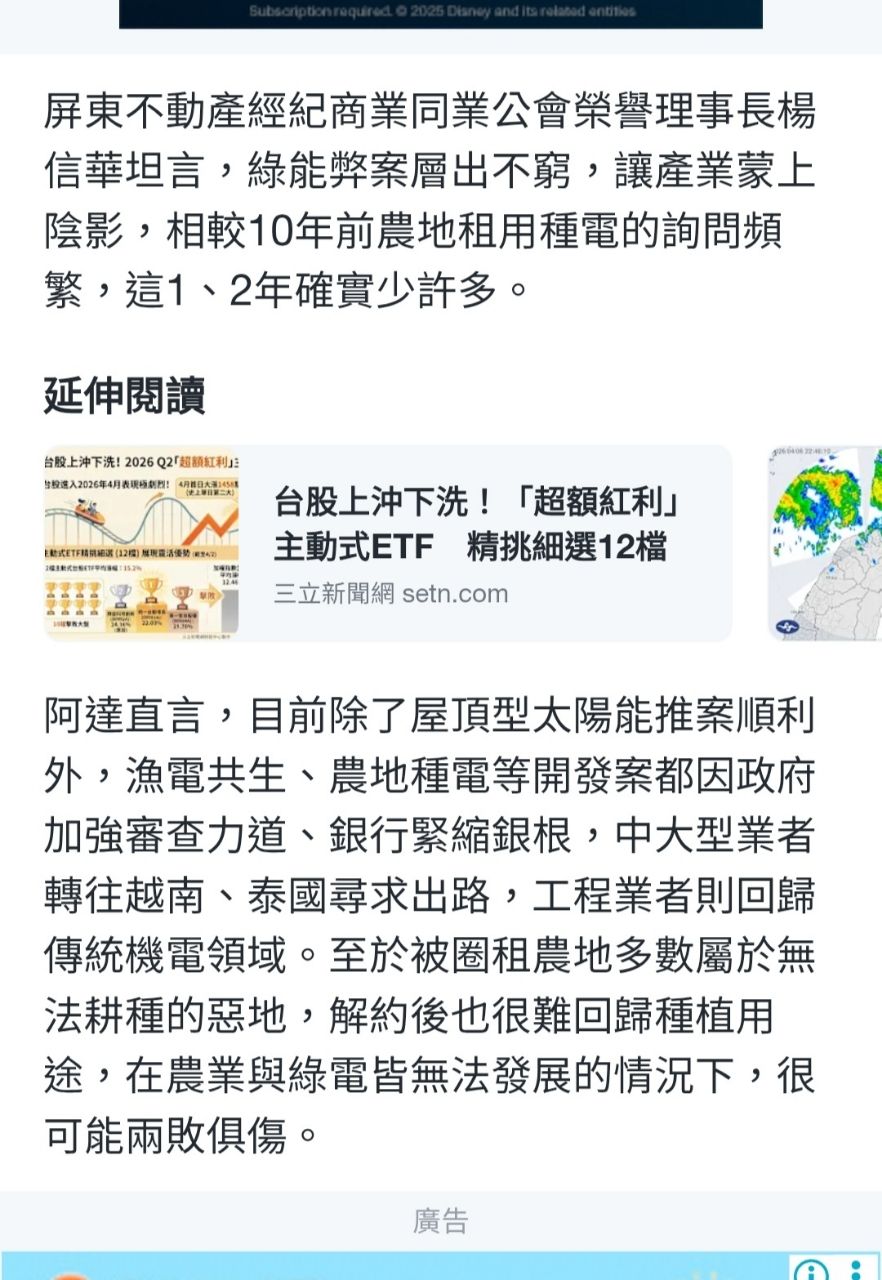
Task: Open the ad info icon
Action: [811, 1270]
